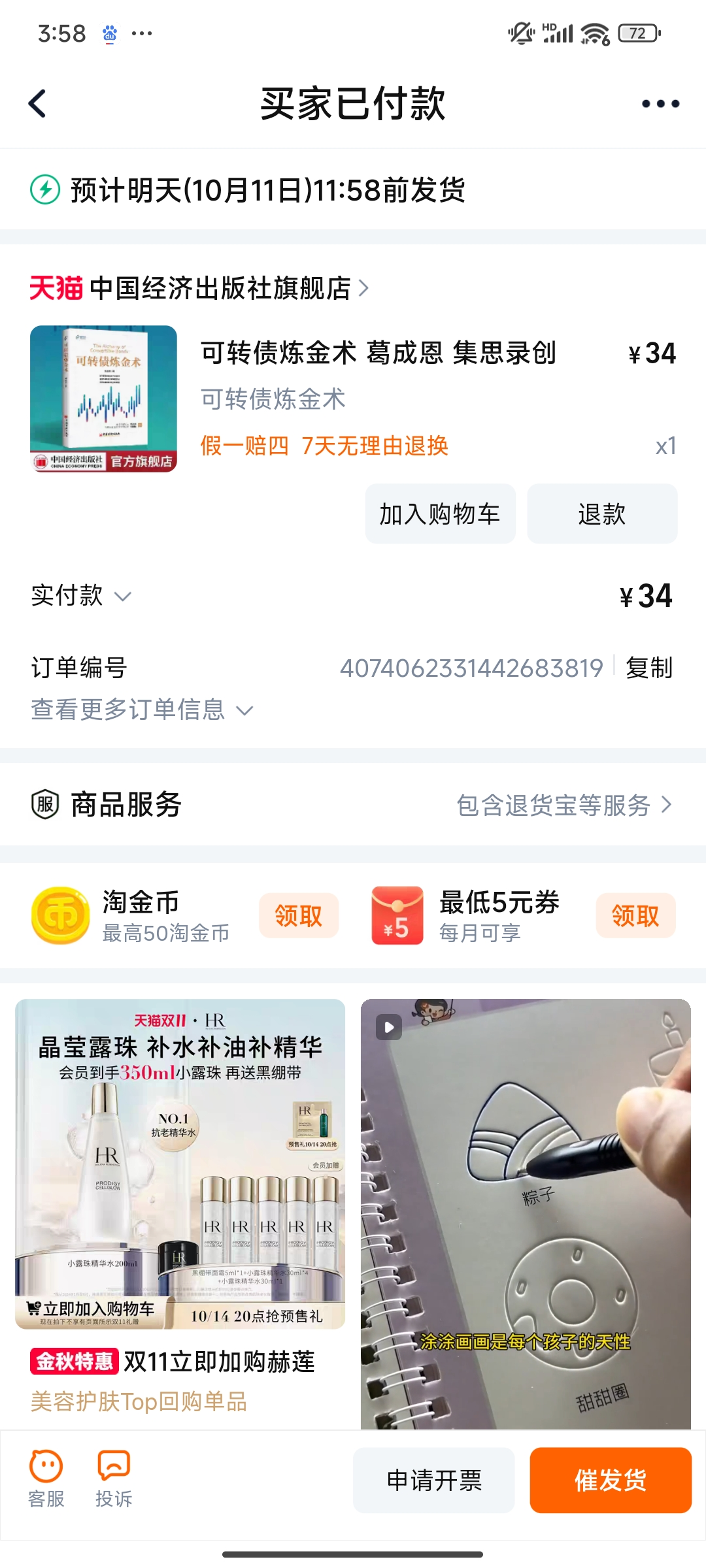Screen dimensions: 706x1568
Task: Tap 申请开票 to request invoice
Action: (434, 1480)
